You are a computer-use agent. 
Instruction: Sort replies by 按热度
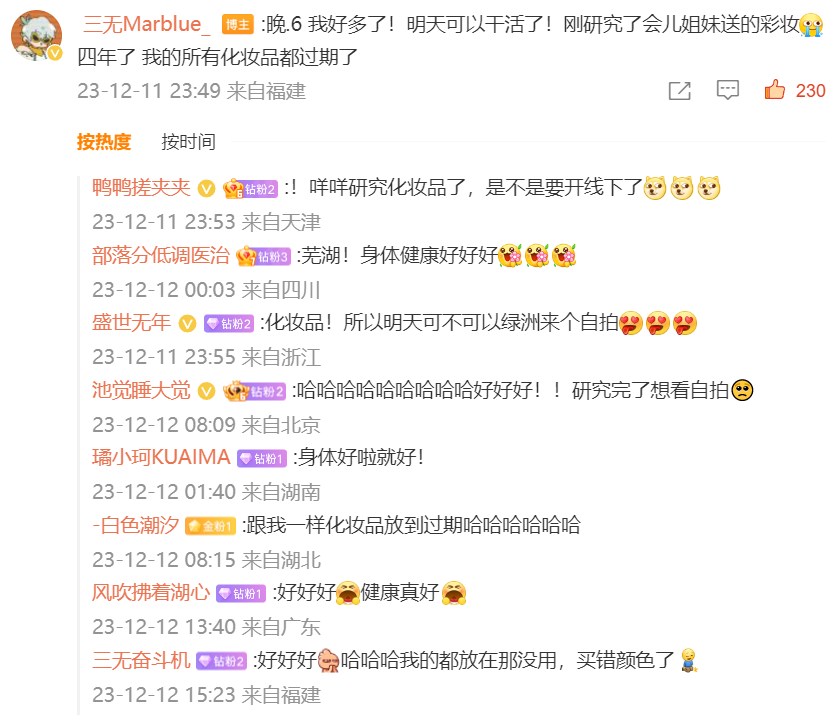coord(104,142)
